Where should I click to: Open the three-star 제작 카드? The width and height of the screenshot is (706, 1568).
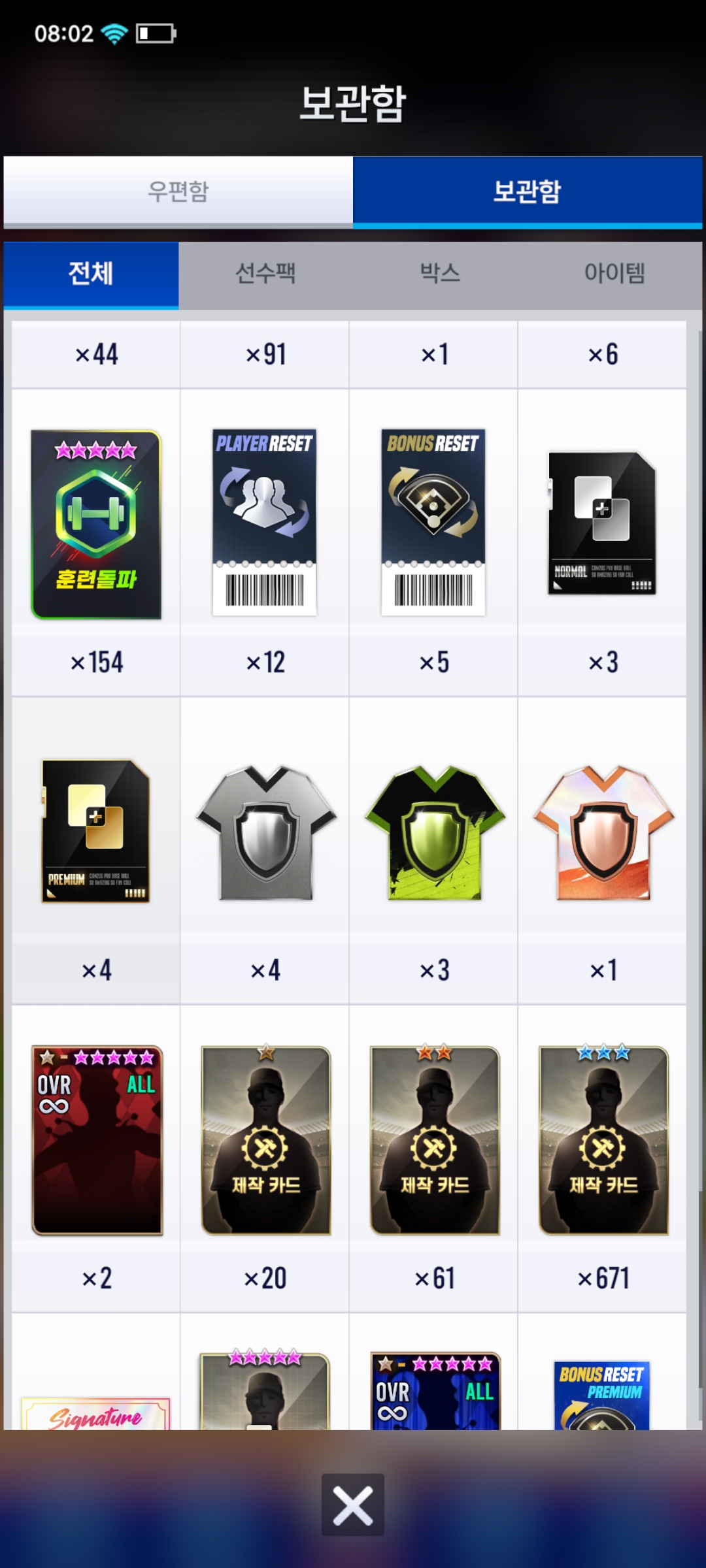603,1139
